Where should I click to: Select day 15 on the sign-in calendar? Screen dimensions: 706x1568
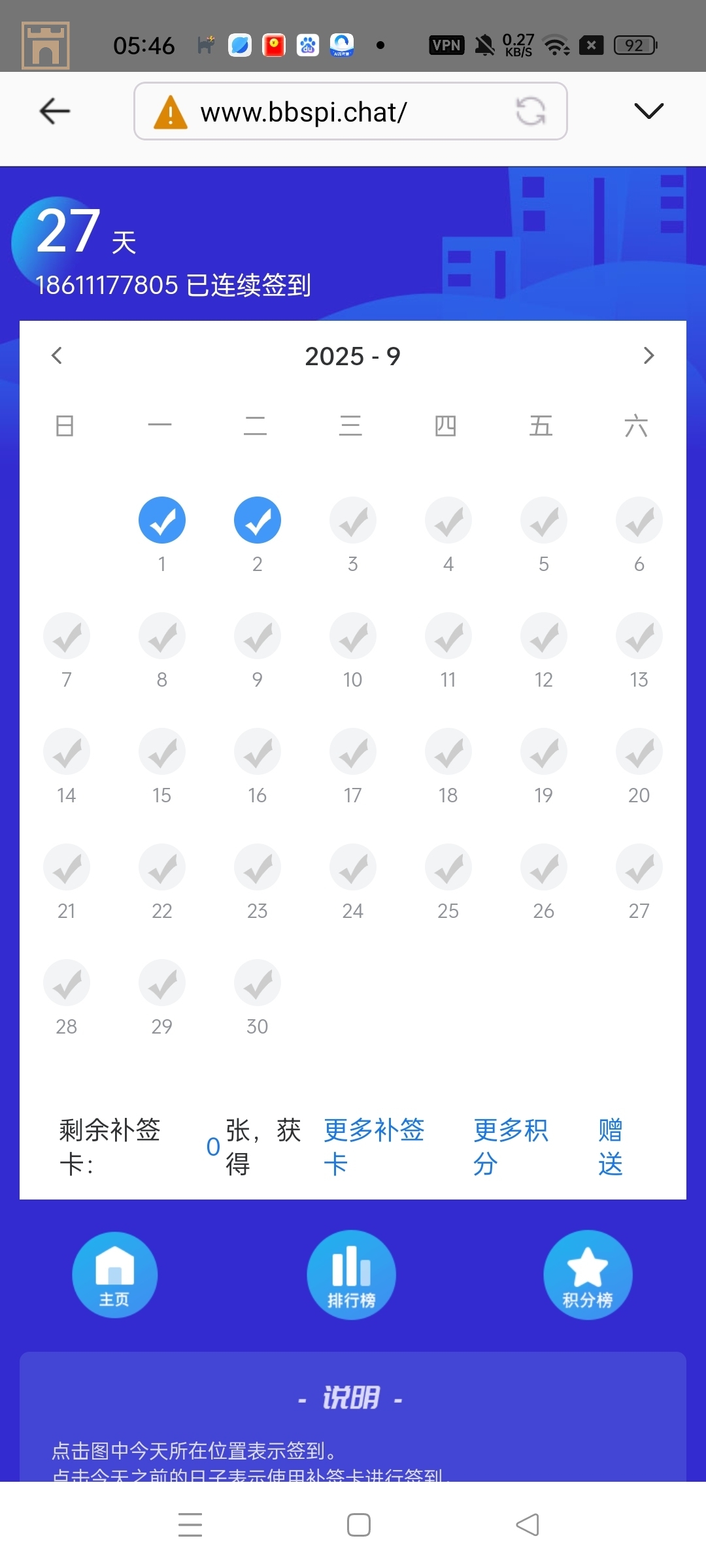162,752
